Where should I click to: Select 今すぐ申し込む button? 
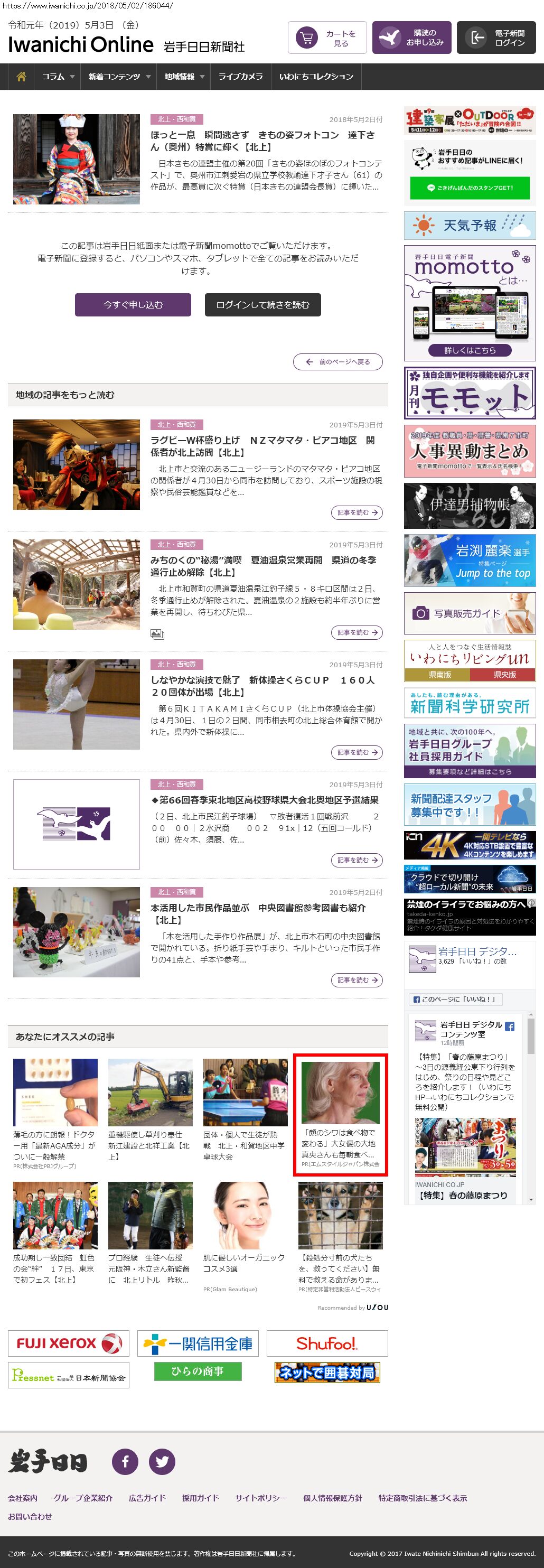(133, 305)
